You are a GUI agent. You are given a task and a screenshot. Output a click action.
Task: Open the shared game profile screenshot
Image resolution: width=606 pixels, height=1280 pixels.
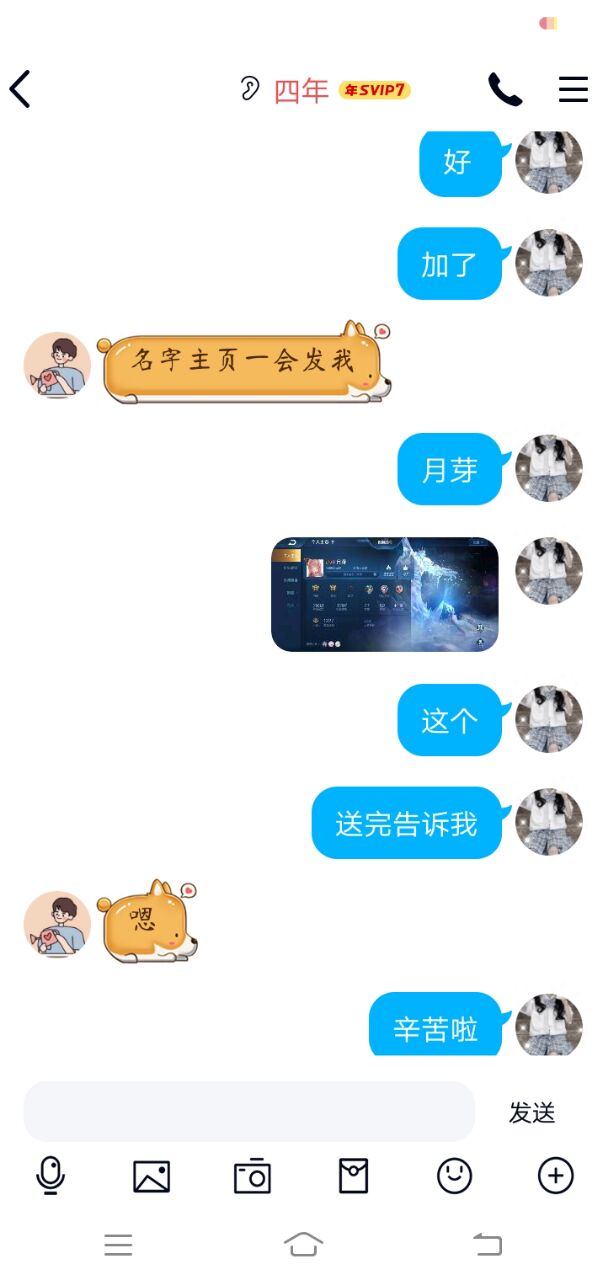[385, 594]
